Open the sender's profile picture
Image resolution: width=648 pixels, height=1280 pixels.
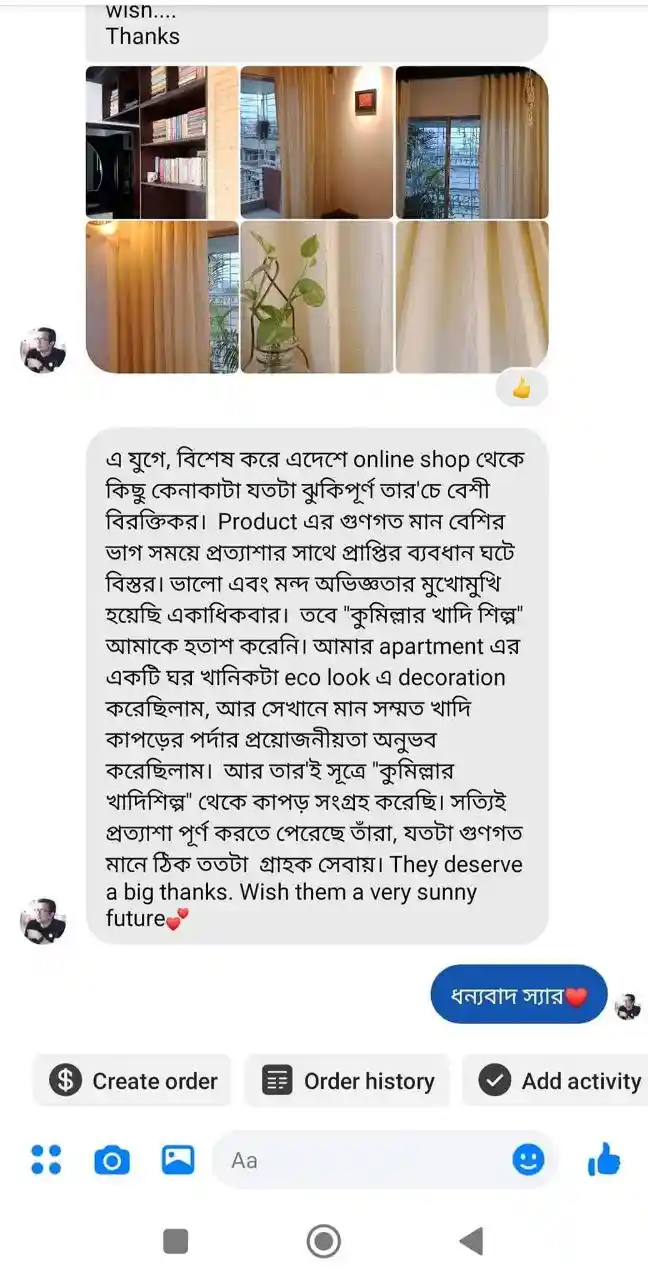43,922
